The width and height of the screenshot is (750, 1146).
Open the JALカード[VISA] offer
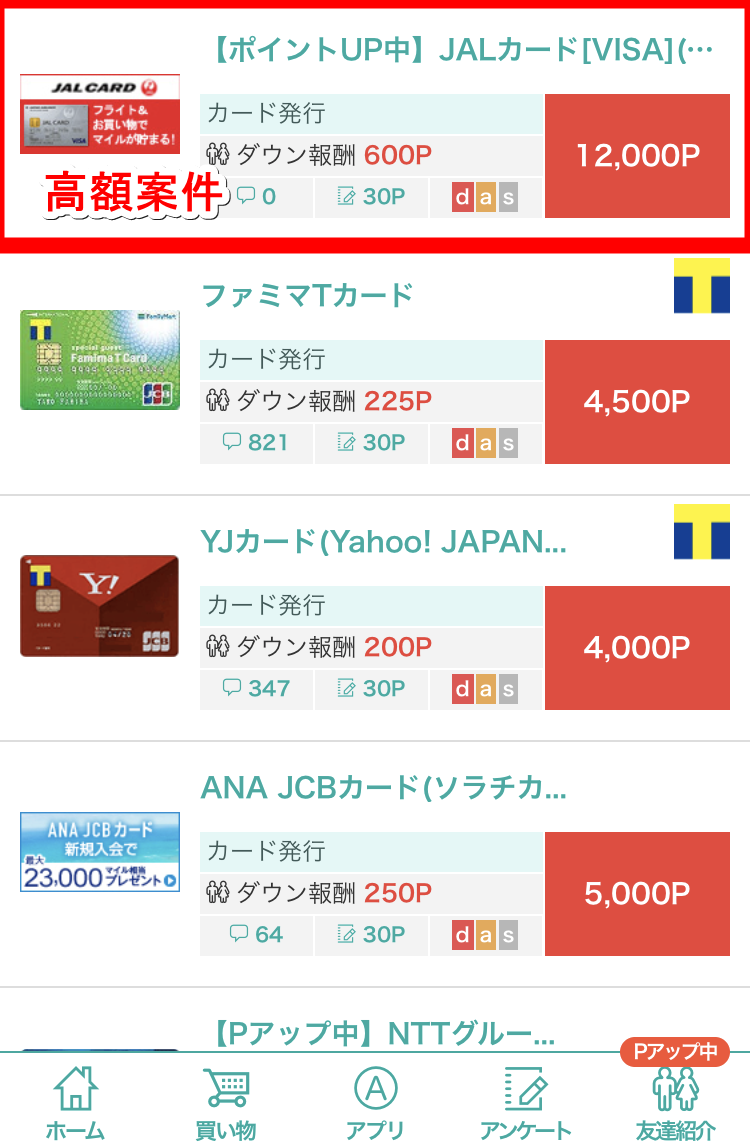[463, 50]
